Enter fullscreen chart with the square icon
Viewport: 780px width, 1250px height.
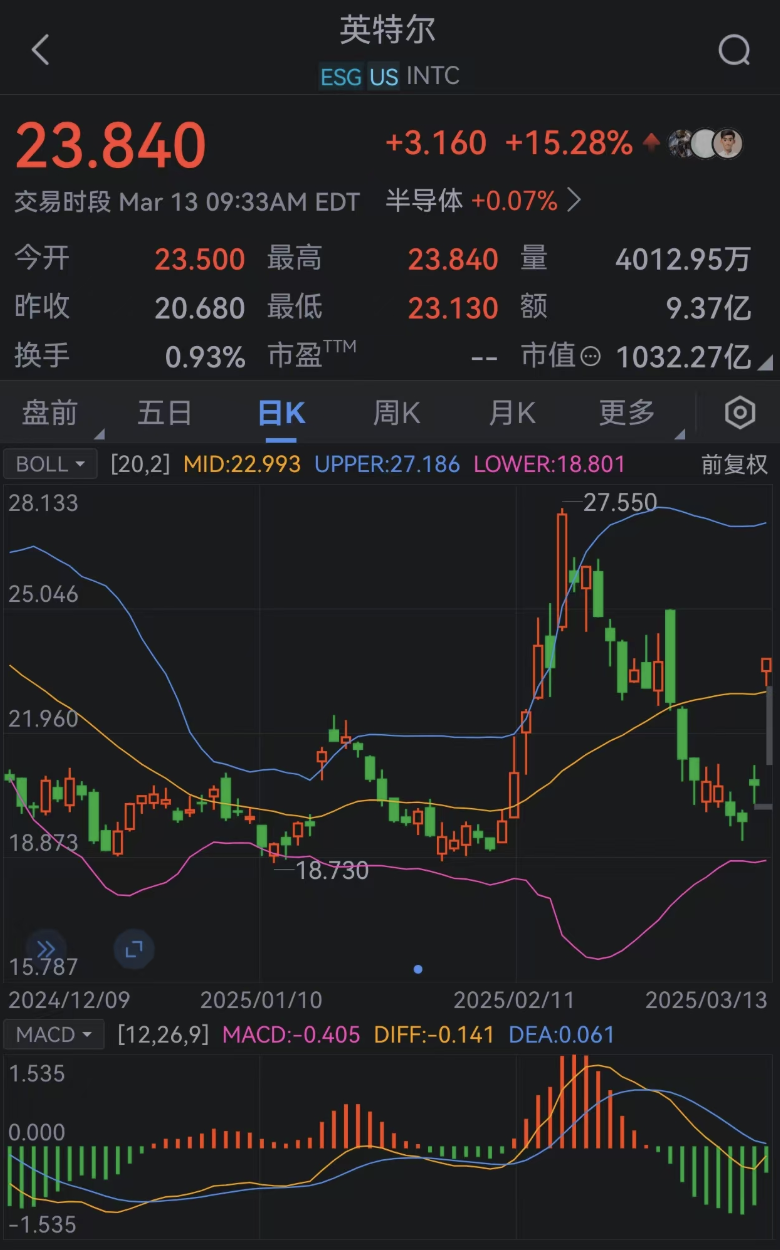tap(134, 949)
